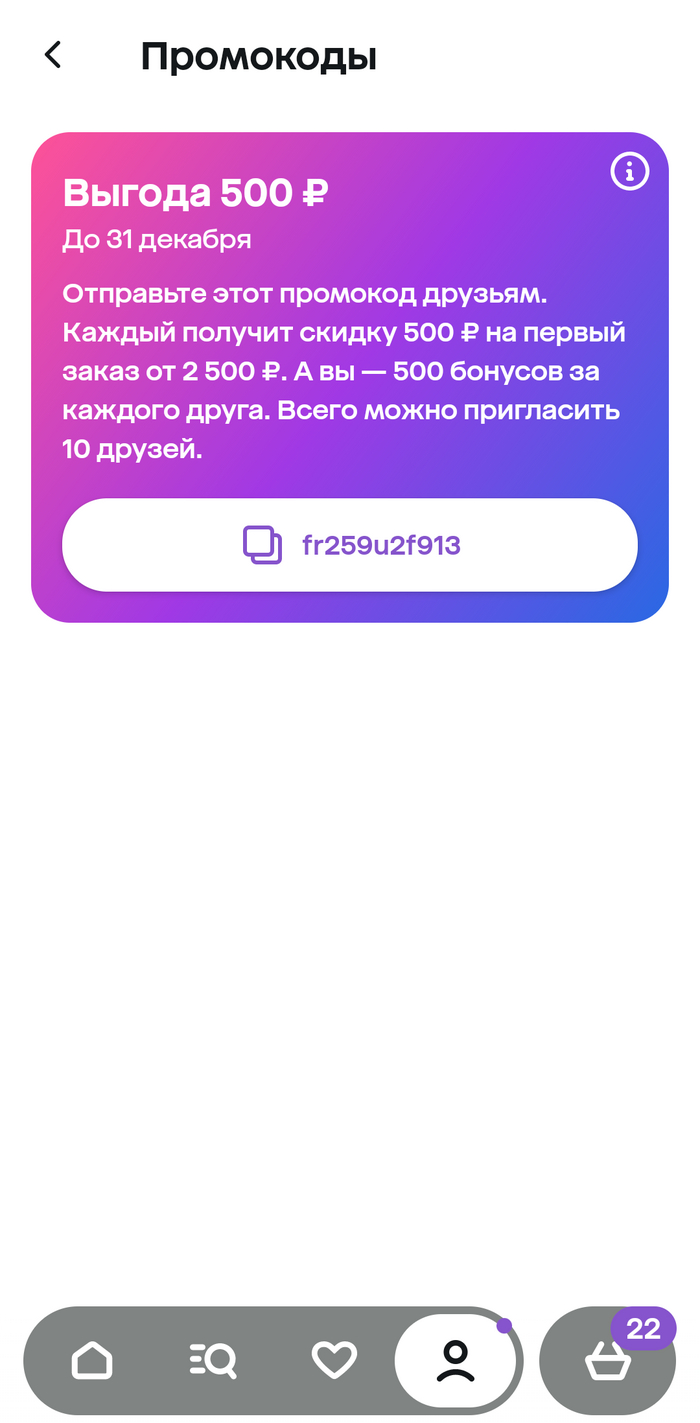Open the favorites heart tab
Viewport: 700px width, 1423px height.
click(x=334, y=1360)
